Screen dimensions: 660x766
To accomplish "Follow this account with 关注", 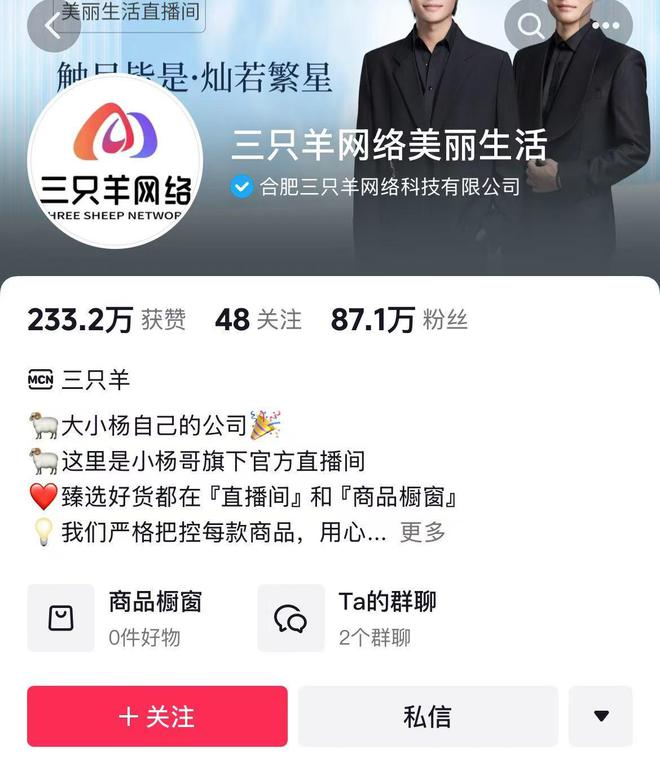I will (x=157, y=716).
